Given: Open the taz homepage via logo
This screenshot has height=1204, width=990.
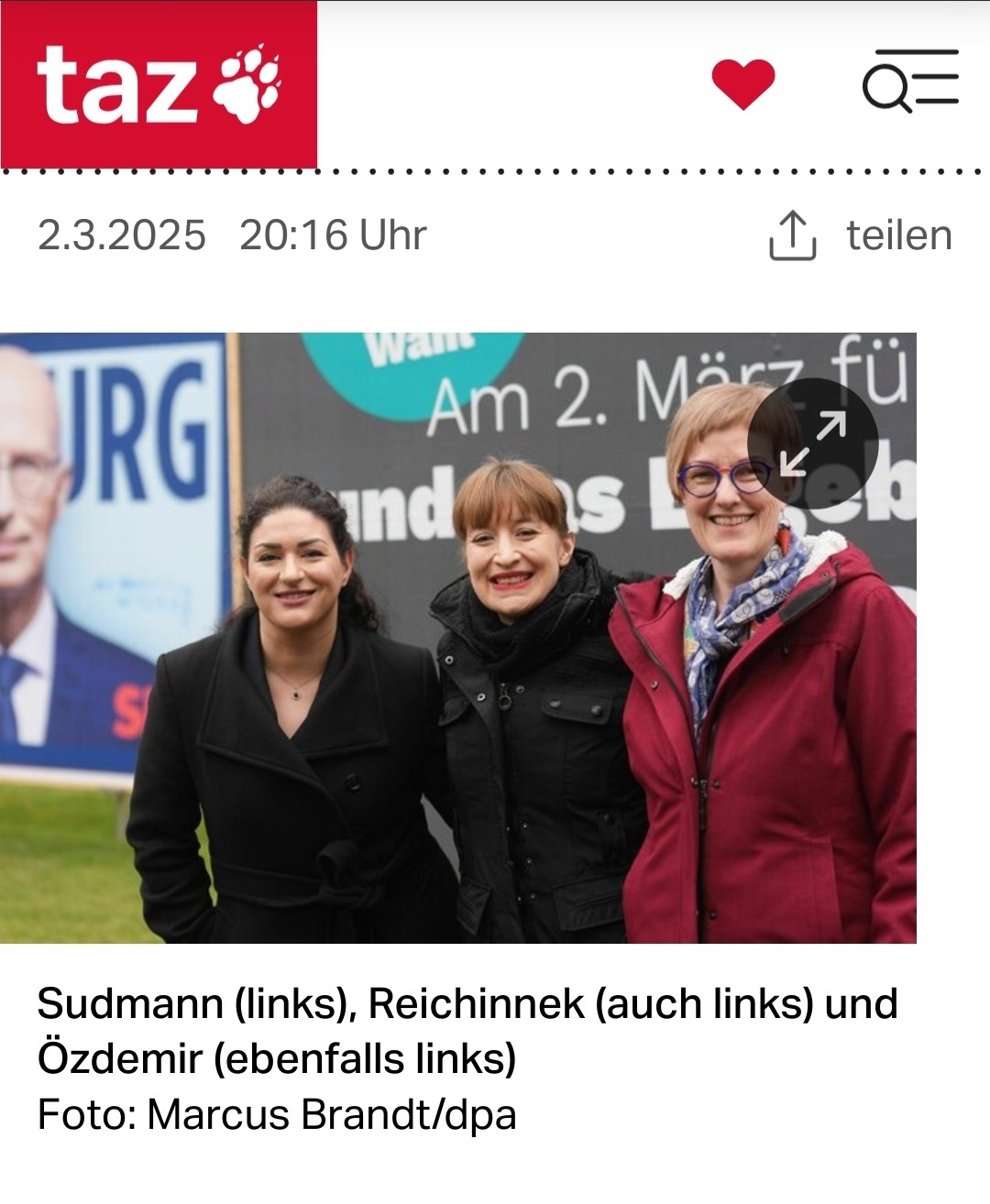Looking at the screenshot, I should click(x=159, y=84).
